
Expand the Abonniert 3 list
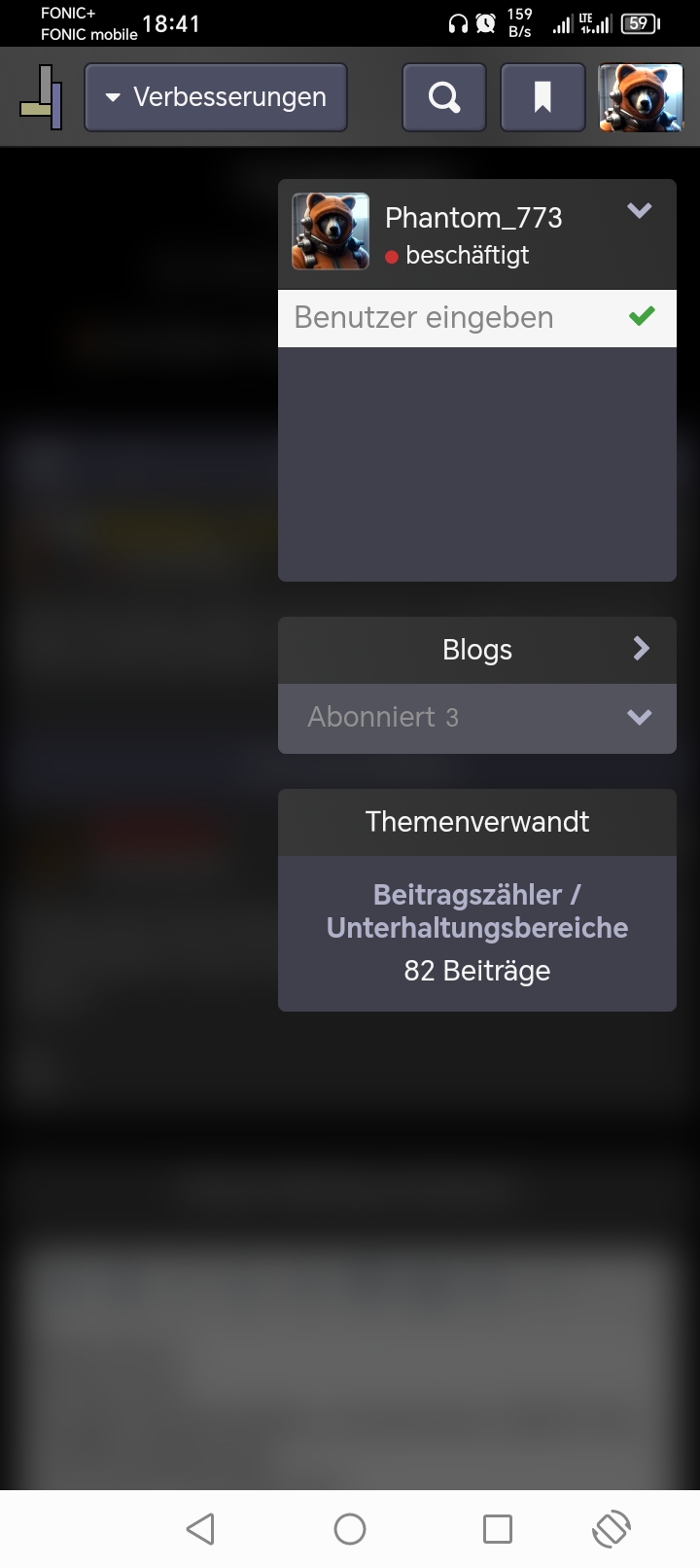tap(477, 718)
